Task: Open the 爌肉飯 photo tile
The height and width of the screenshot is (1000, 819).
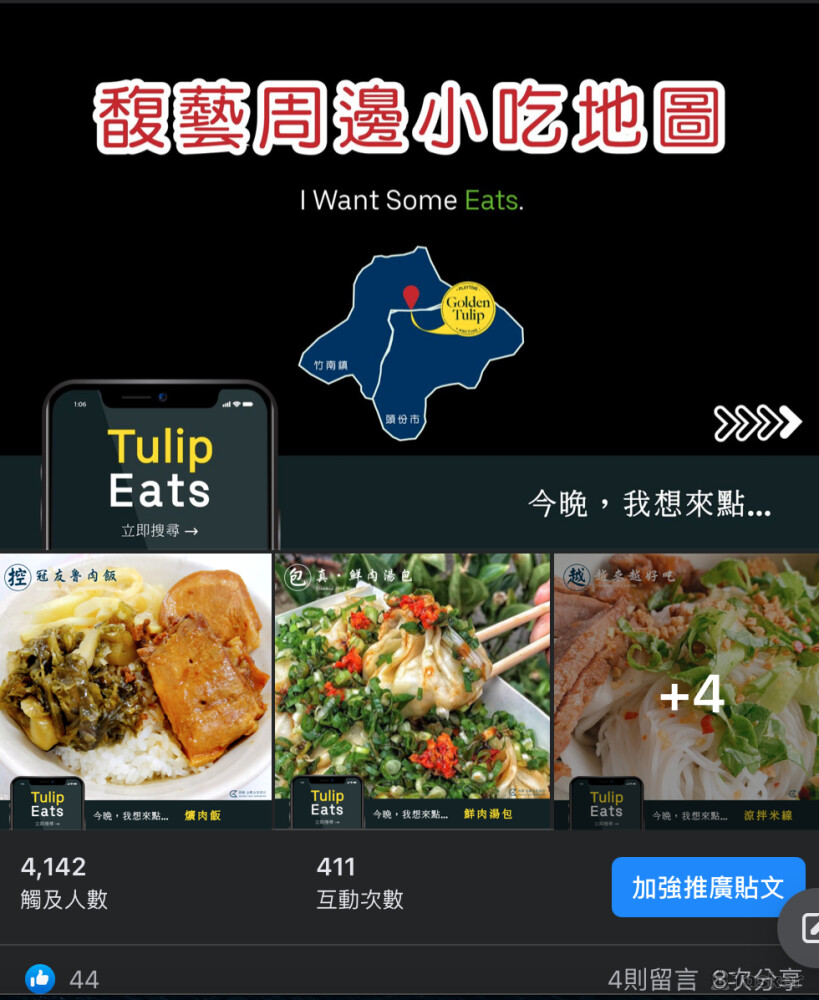Action: 136,690
